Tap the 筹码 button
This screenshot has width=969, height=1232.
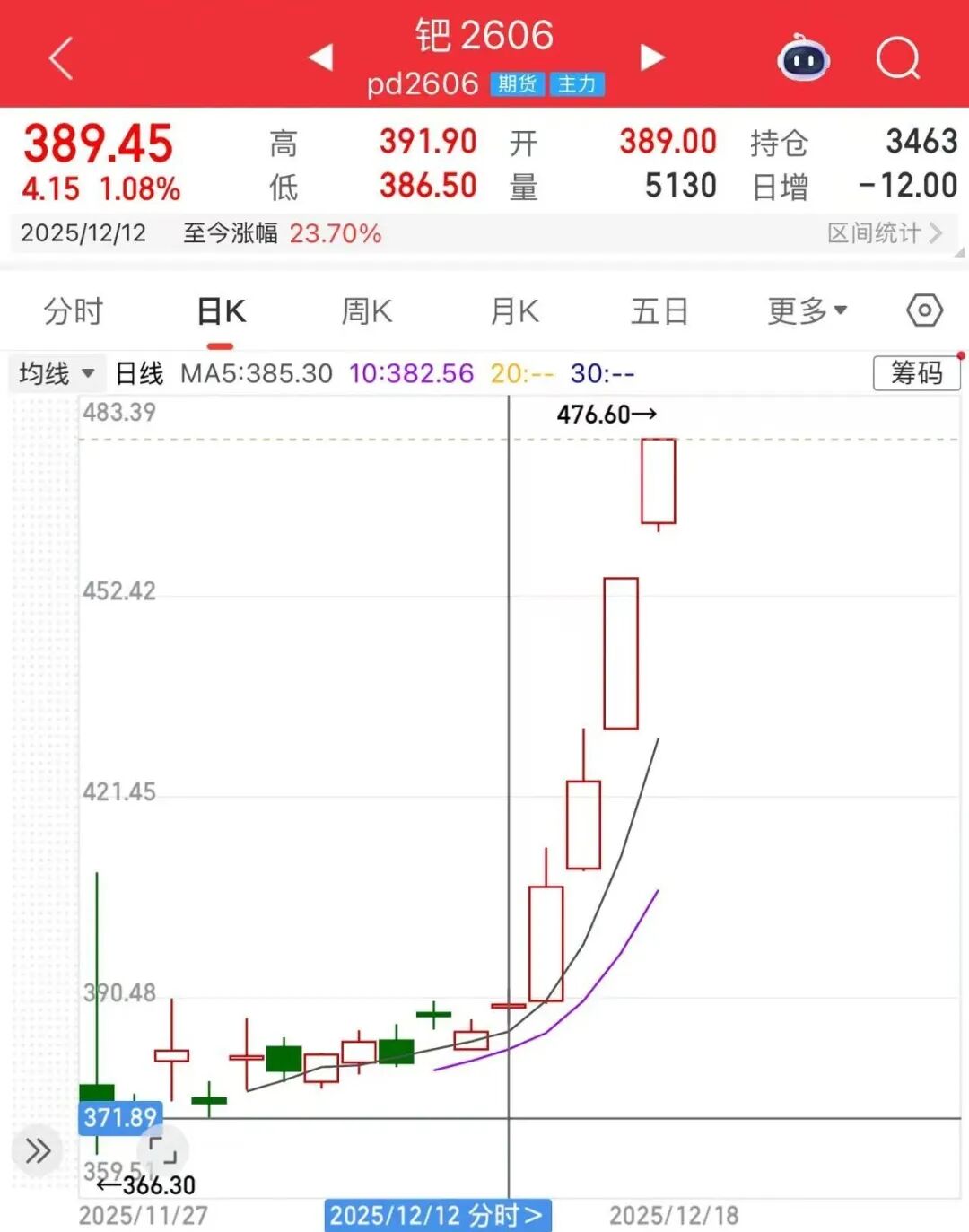916,373
